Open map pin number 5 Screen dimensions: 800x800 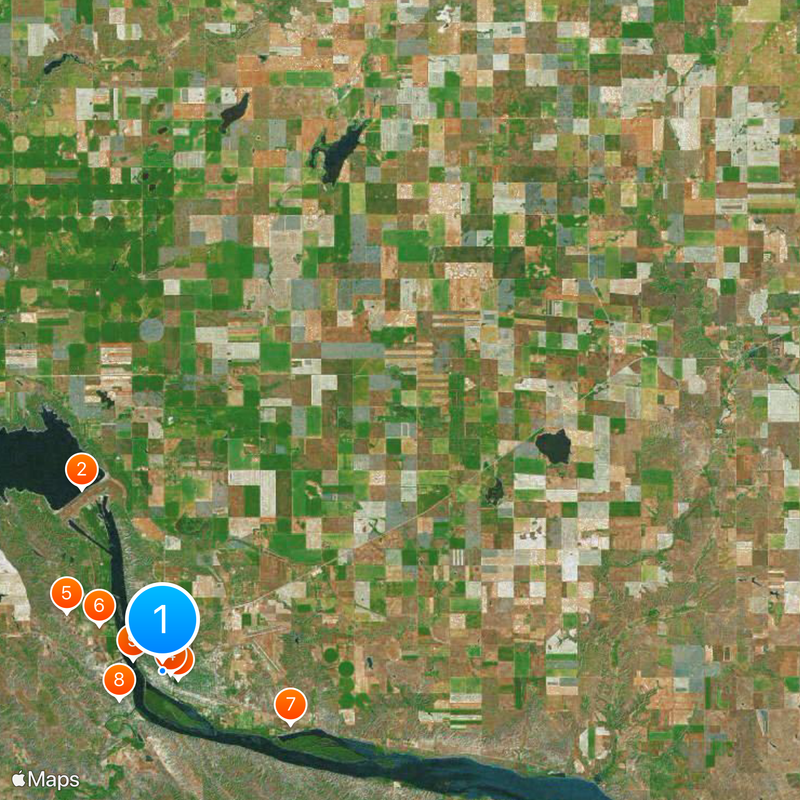[66, 594]
